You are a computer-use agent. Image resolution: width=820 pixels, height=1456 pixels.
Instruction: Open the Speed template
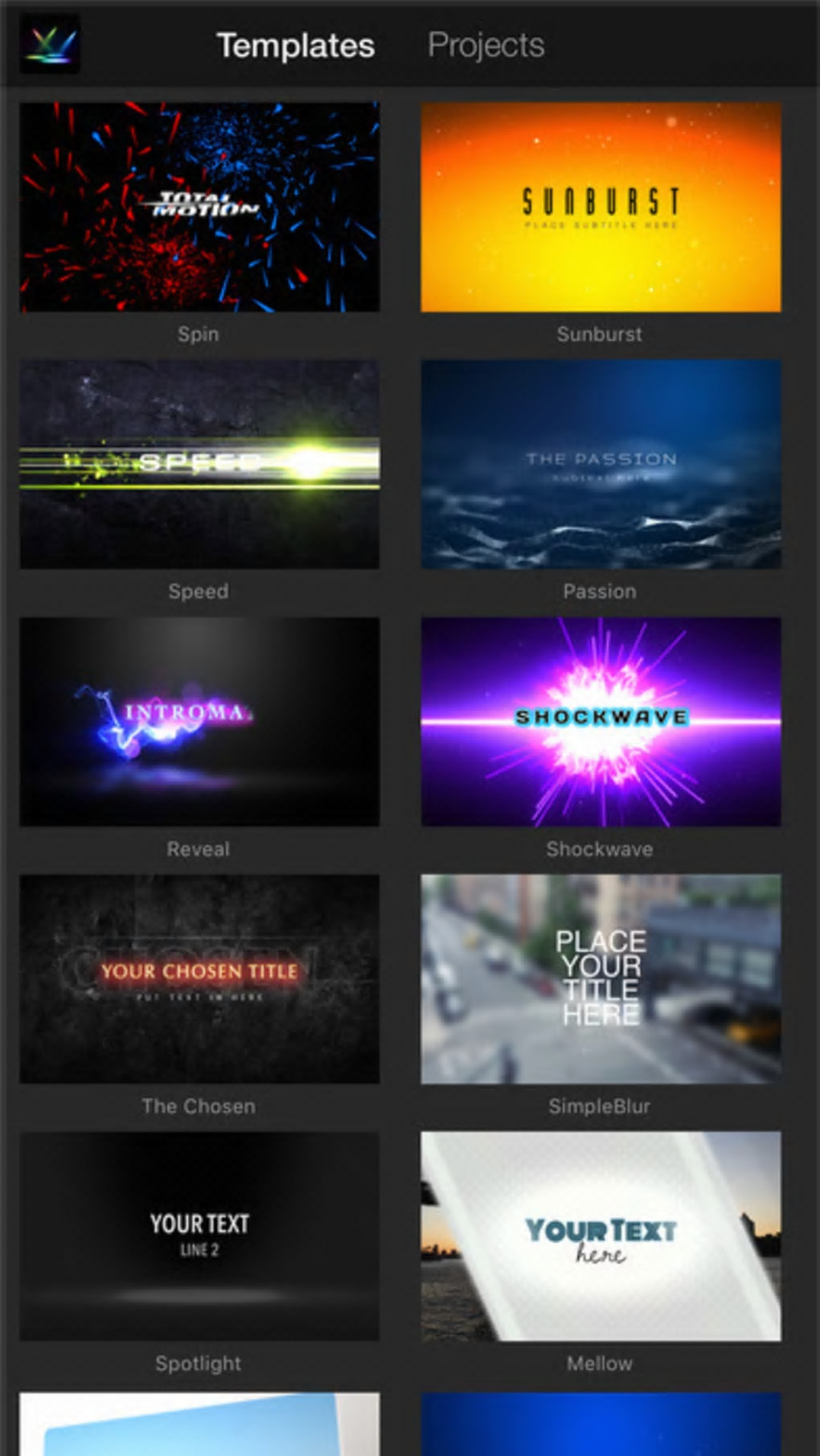tap(199, 465)
